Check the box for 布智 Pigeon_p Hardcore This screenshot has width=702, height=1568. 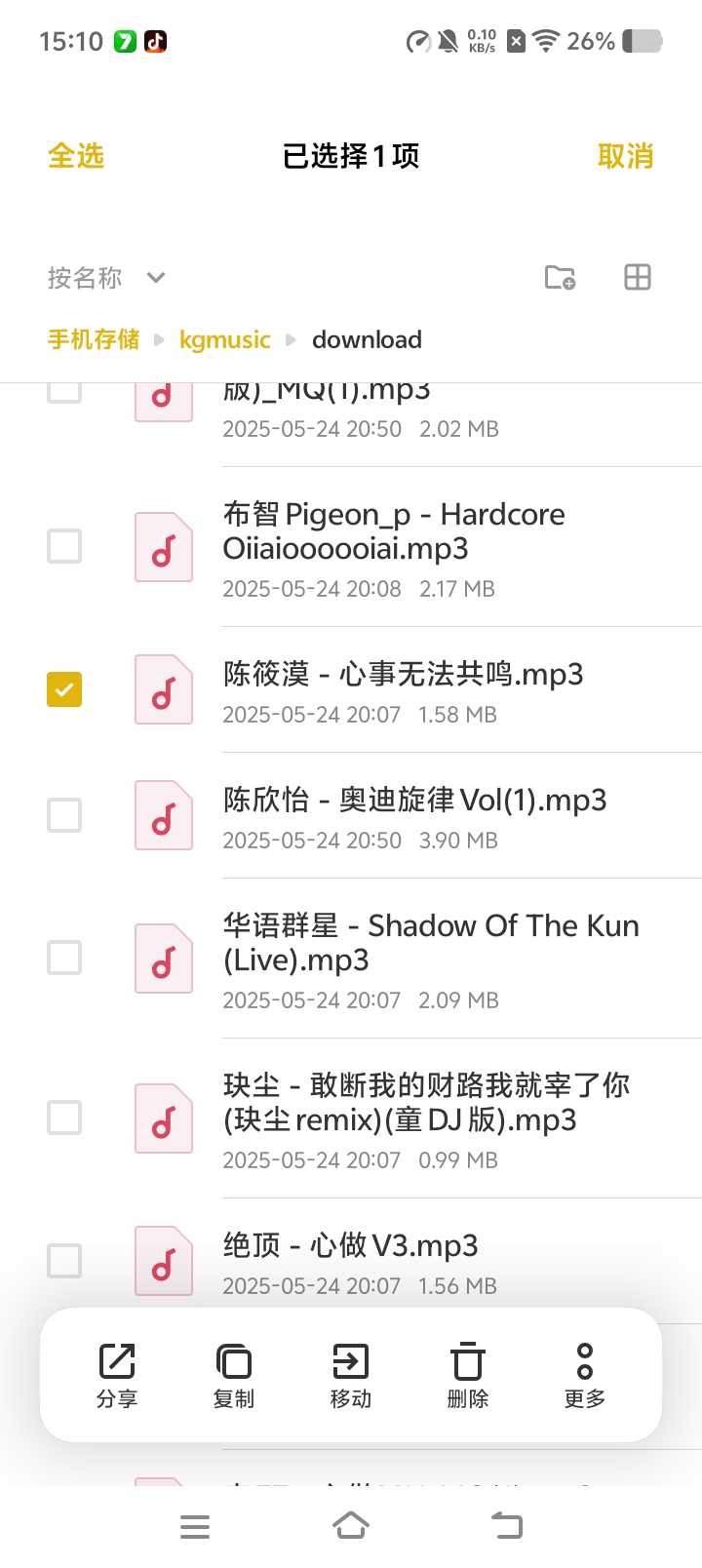64,546
